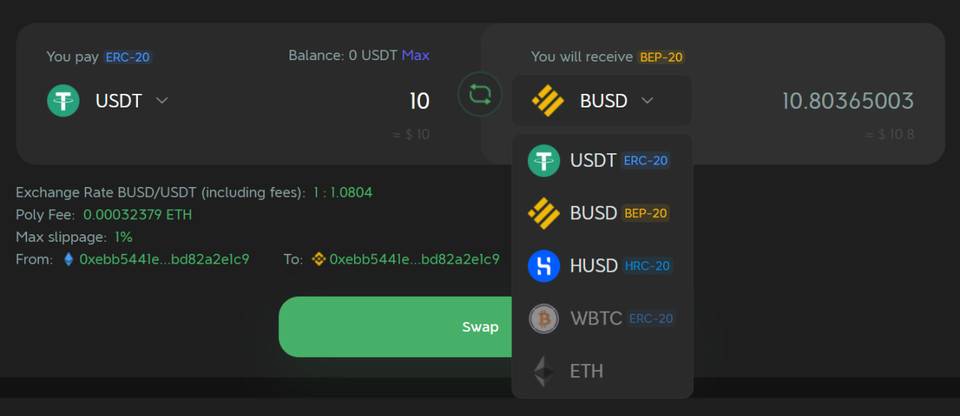Choose WBTC ERC-20 token
This screenshot has width=960, height=416.
click(x=600, y=318)
